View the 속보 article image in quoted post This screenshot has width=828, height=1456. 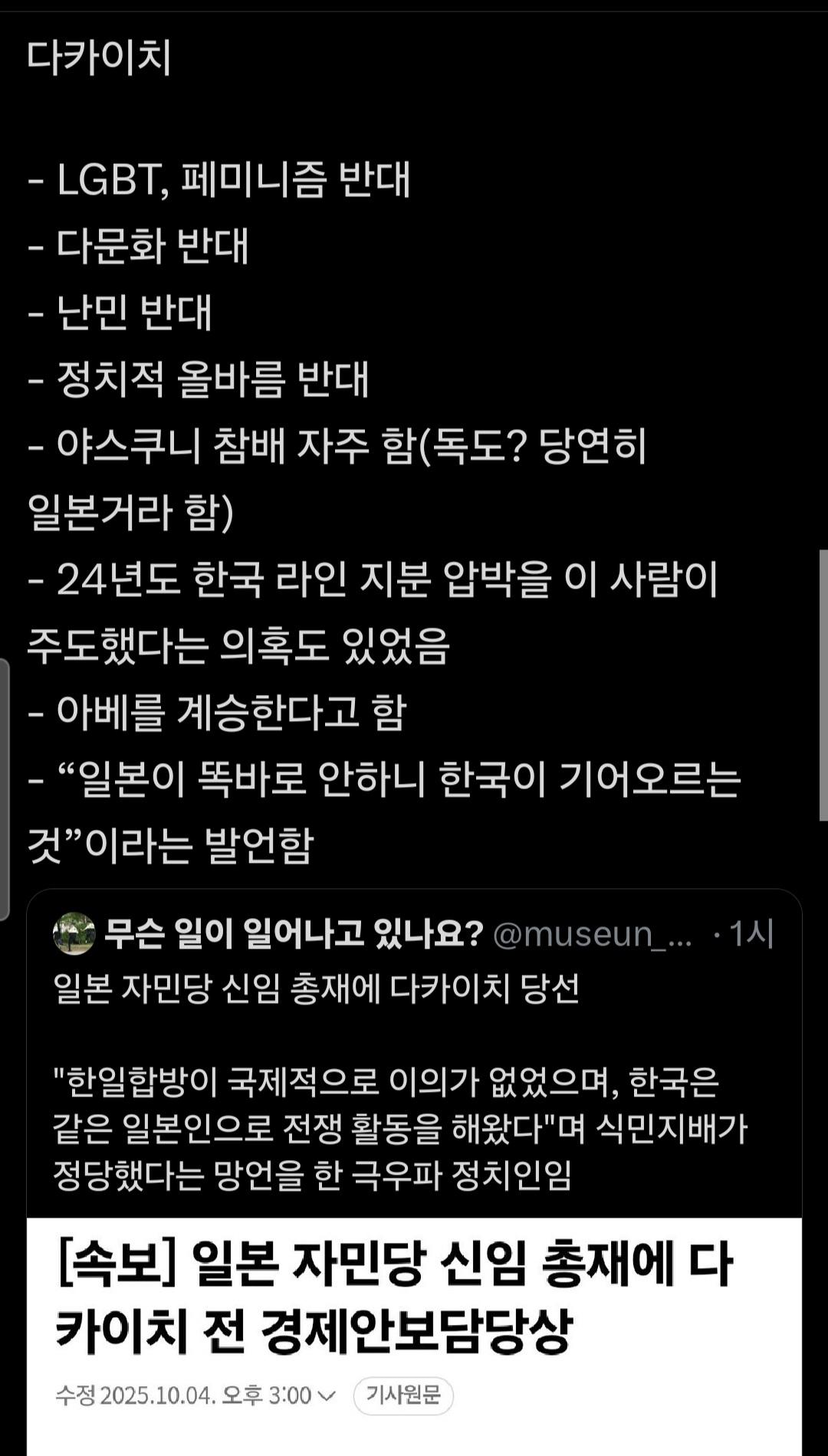pos(414,1333)
